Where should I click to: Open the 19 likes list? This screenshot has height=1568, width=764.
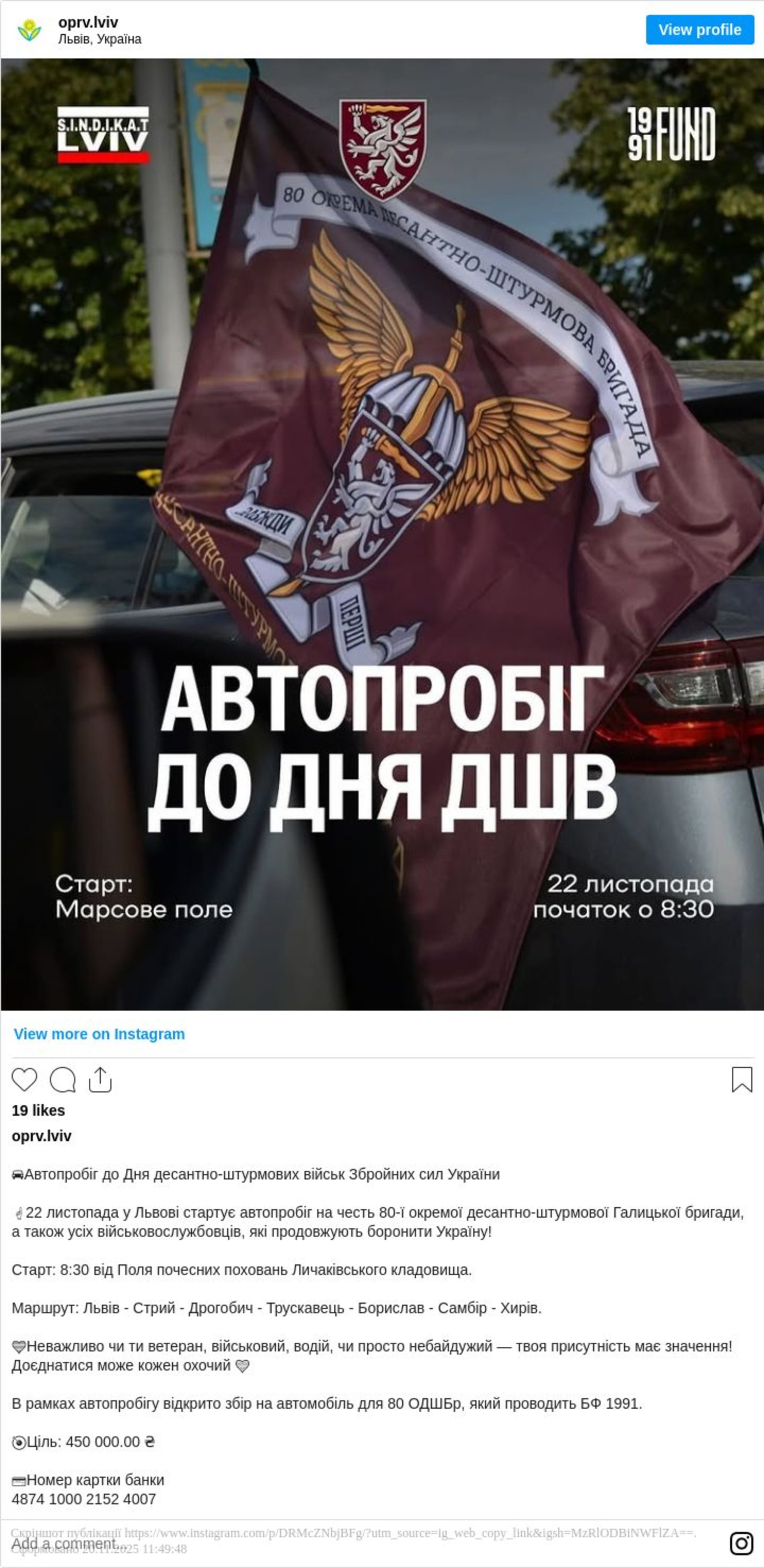click(38, 1110)
